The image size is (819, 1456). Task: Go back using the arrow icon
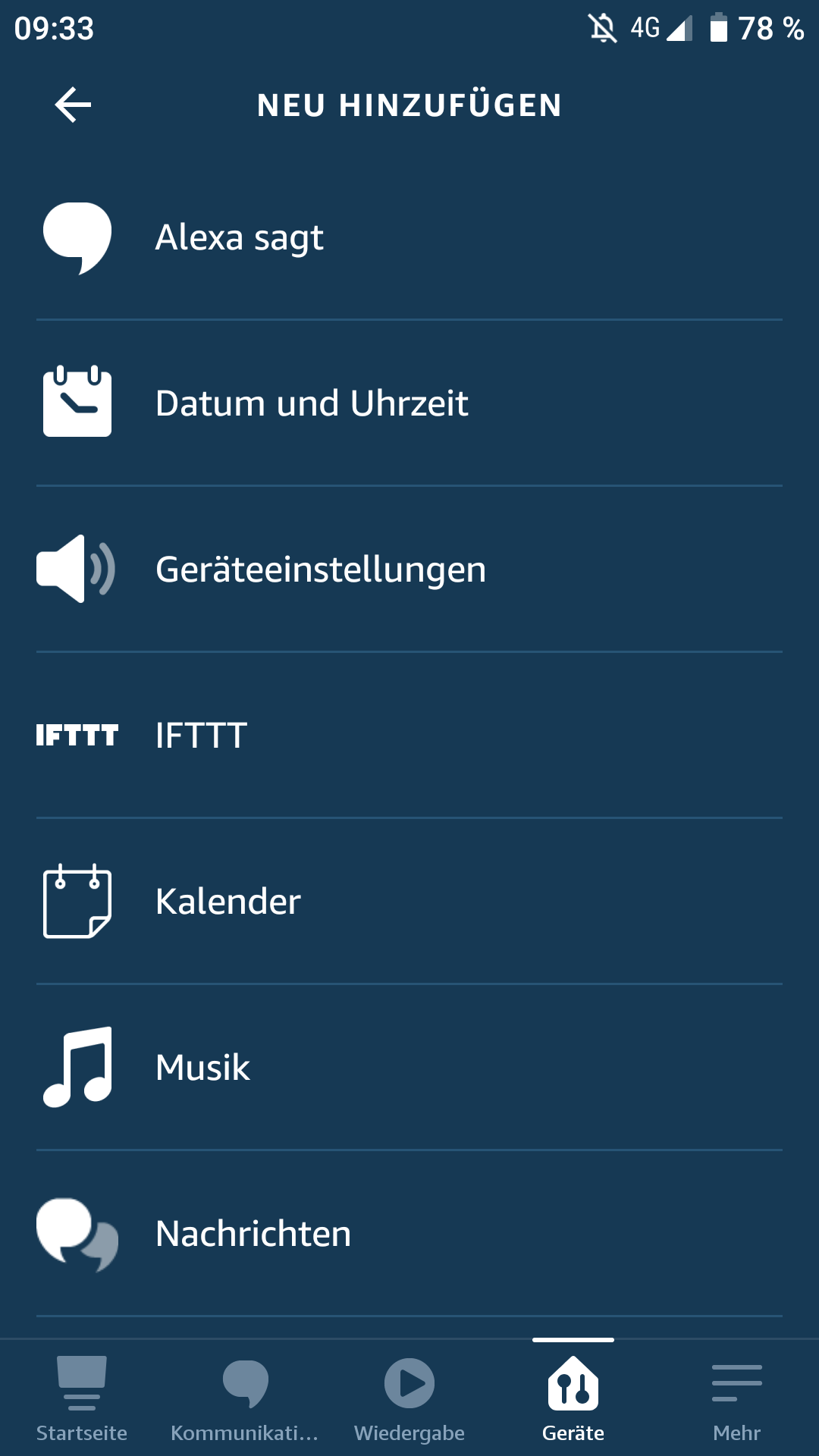pyautogui.click(x=74, y=105)
